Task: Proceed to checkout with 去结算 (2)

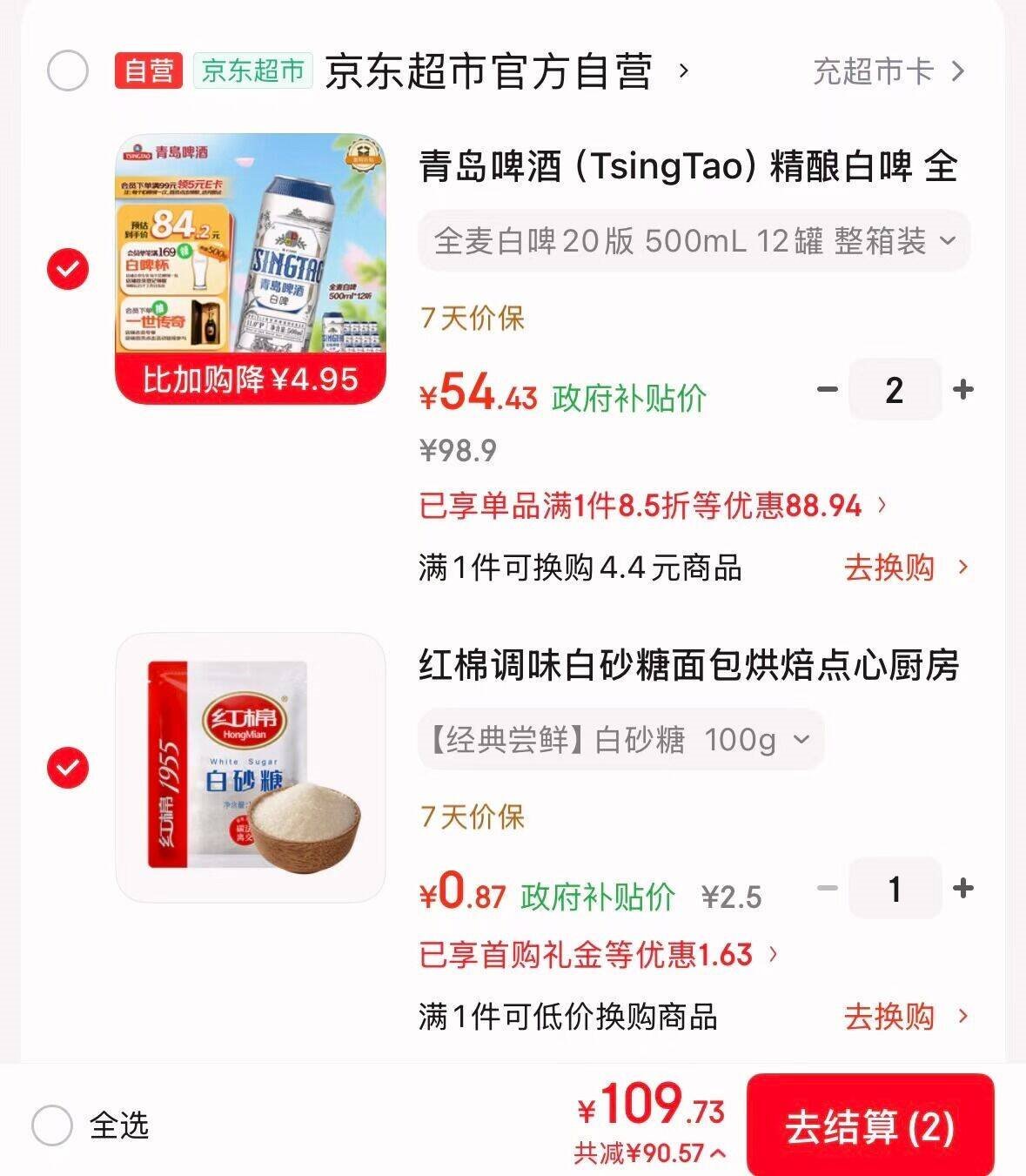Action: tap(869, 1127)
